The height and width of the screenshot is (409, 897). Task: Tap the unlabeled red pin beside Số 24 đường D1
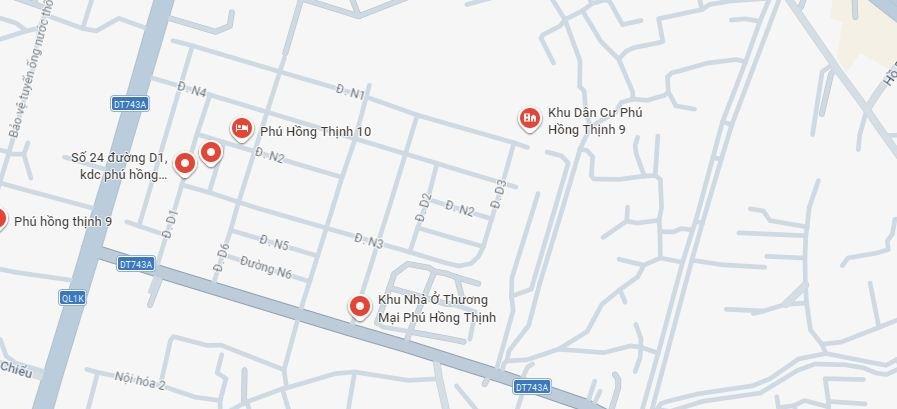point(210,152)
